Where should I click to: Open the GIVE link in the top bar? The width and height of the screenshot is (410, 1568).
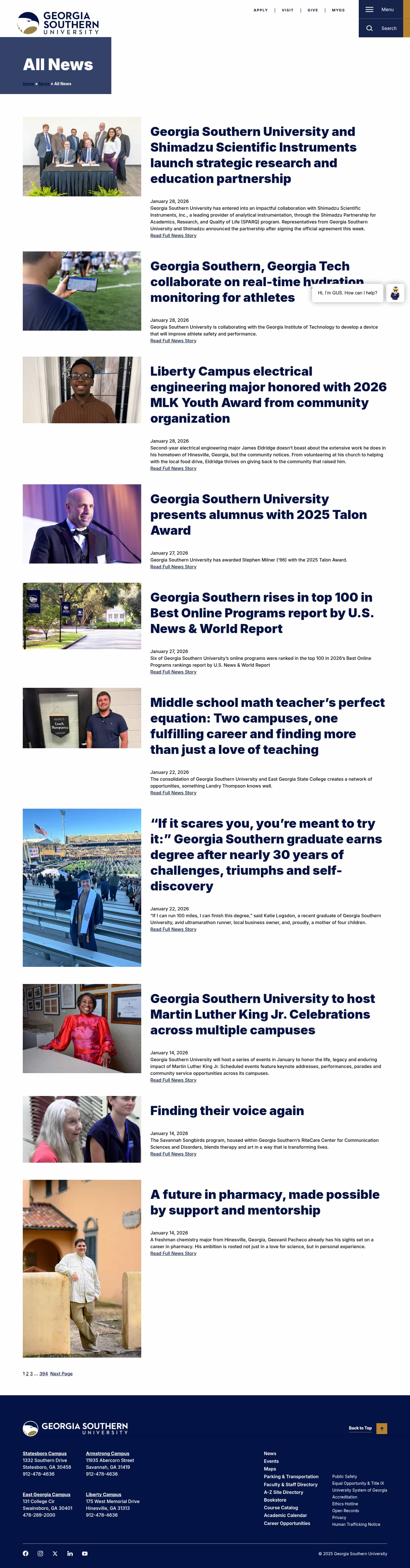(x=313, y=10)
